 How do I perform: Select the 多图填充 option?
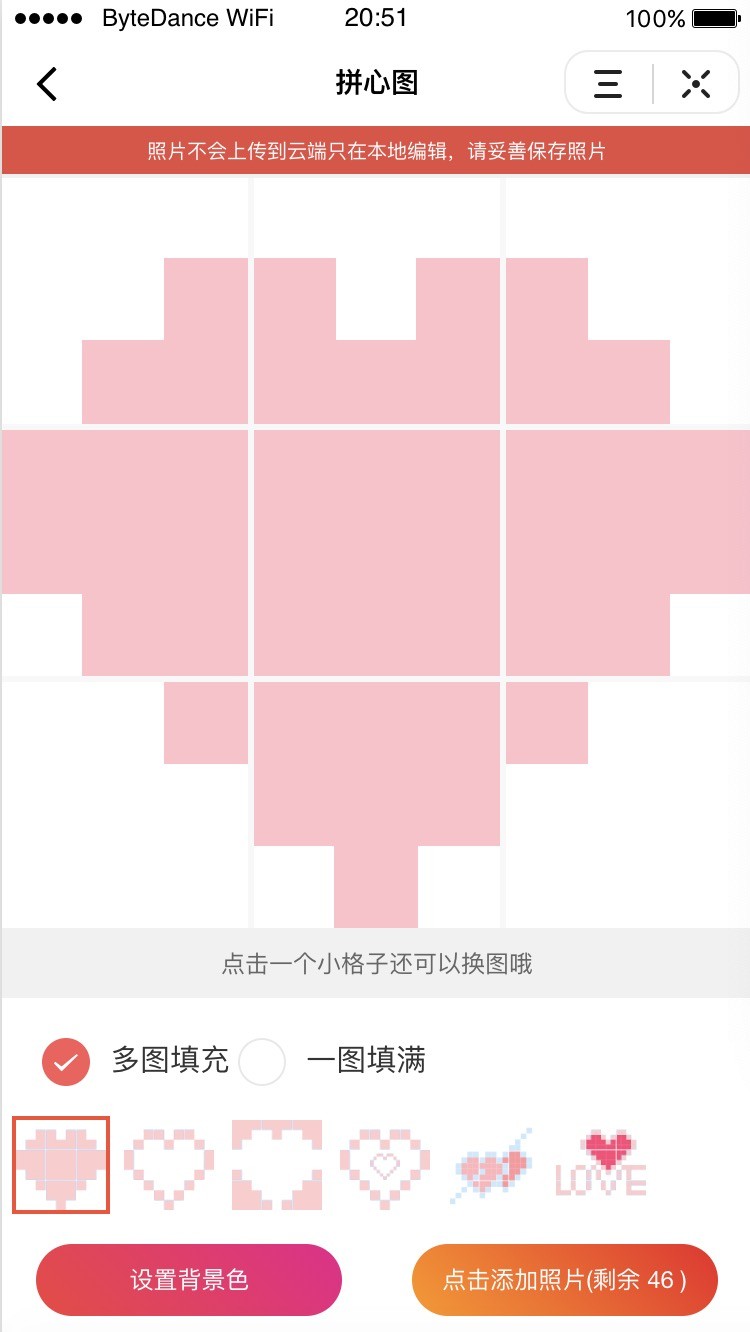(67, 1062)
